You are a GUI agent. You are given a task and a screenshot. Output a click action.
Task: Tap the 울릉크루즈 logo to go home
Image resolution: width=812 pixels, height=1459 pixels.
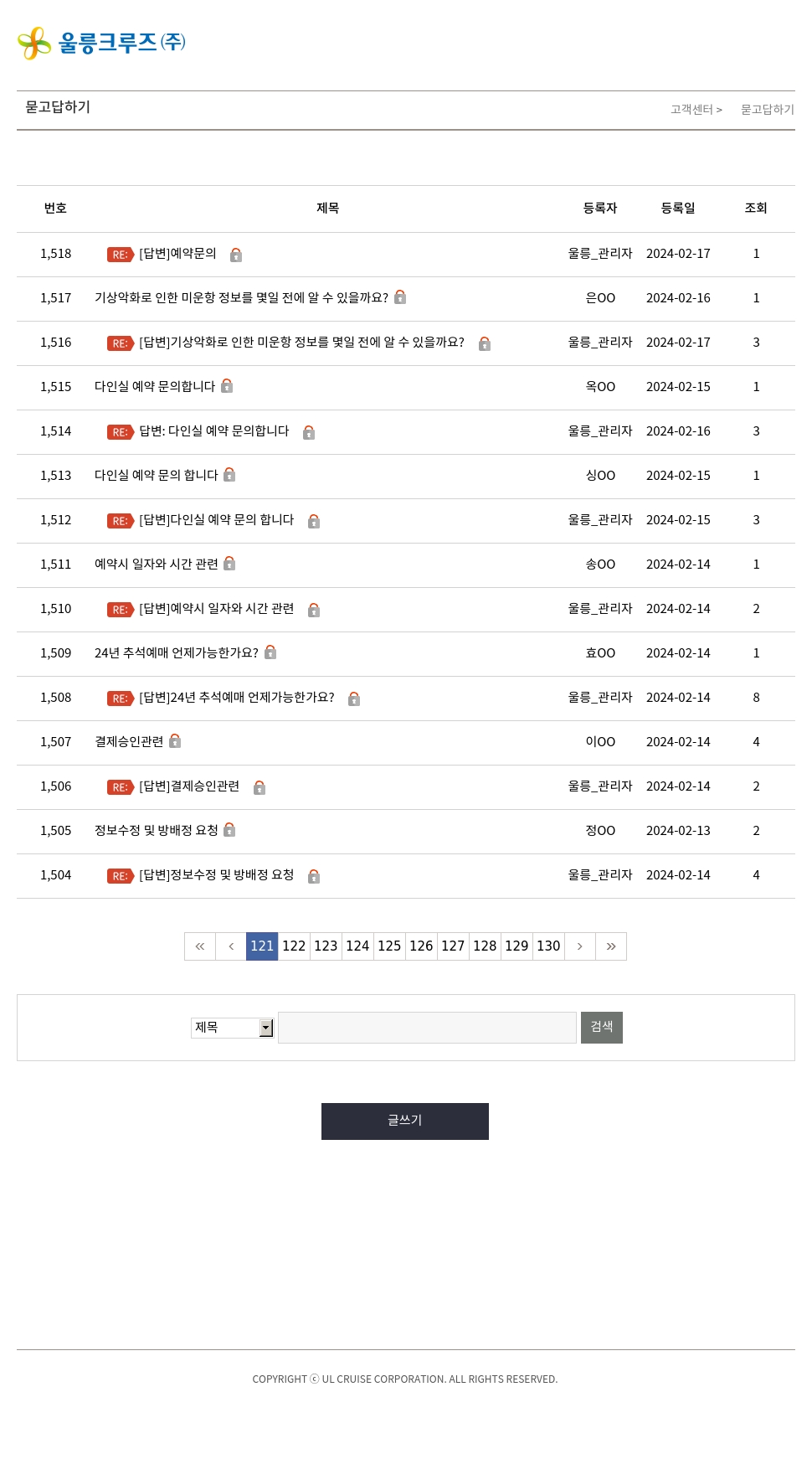(101, 43)
